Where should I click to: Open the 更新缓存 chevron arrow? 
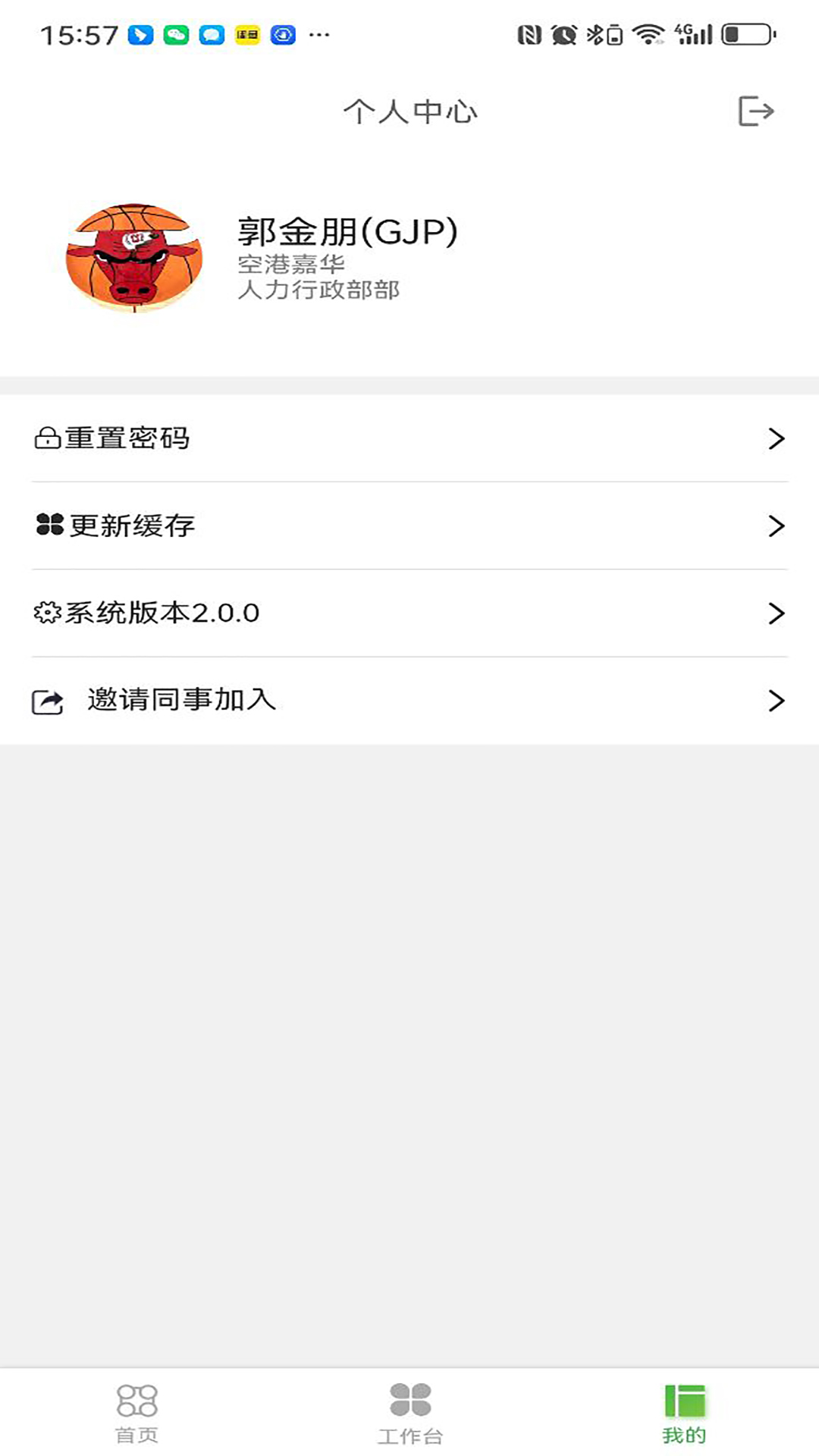point(775,524)
